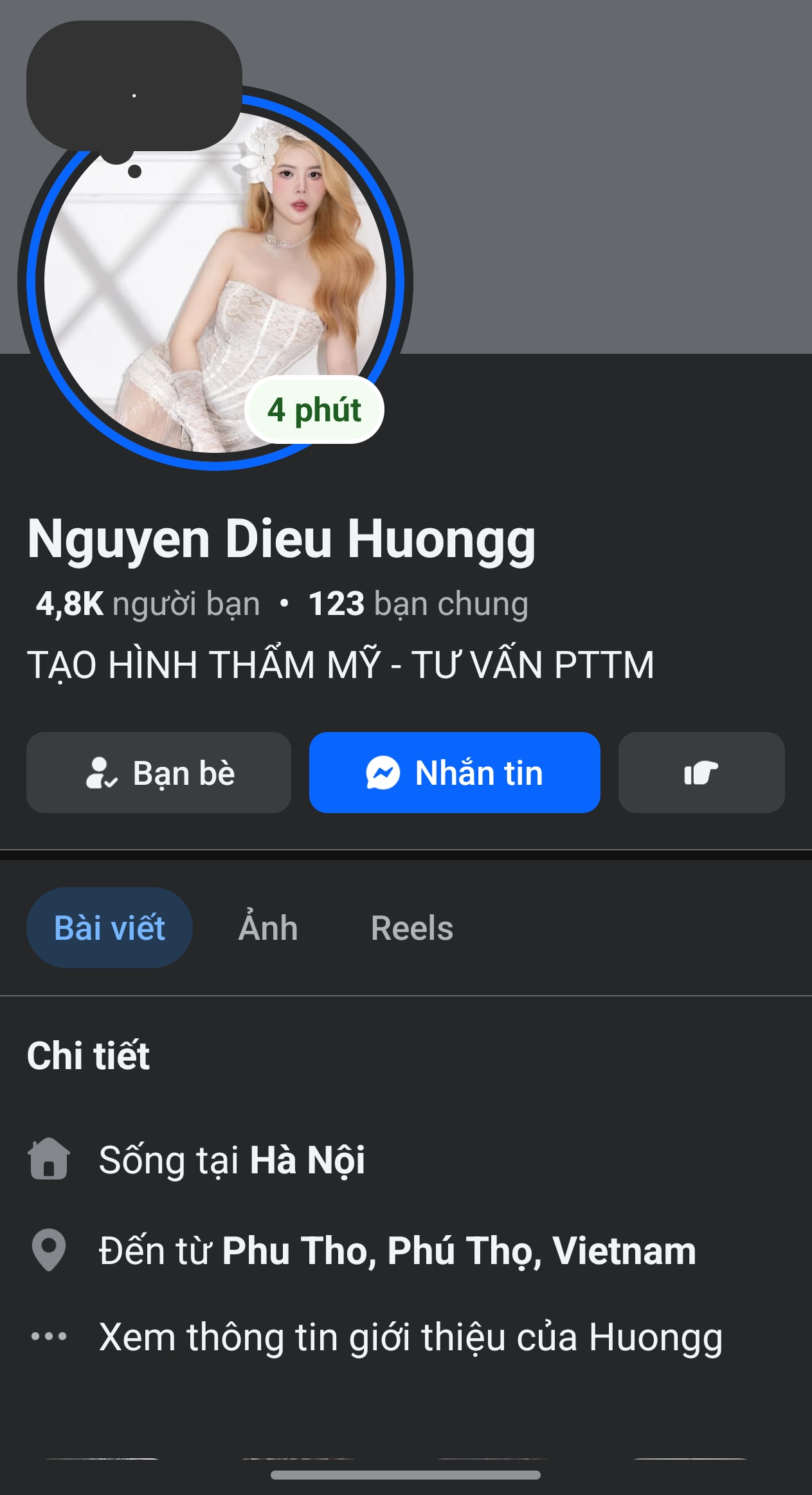Open Đến từ Phu Tho hometown row
Screen dimensions: 812x1495
(x=397, y=1251)
